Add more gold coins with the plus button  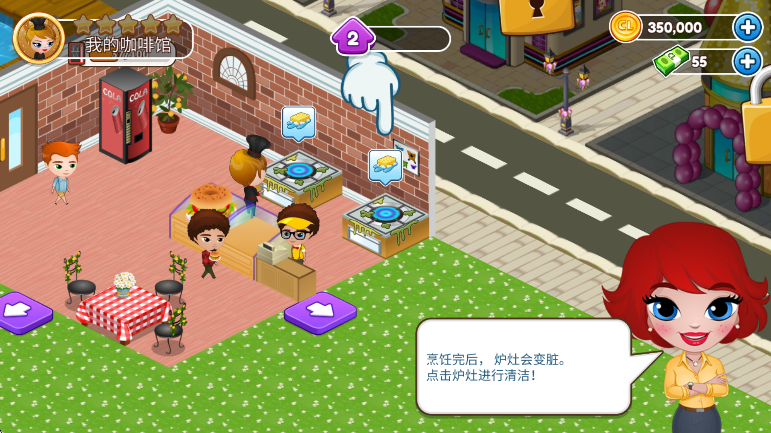(747, 27)
